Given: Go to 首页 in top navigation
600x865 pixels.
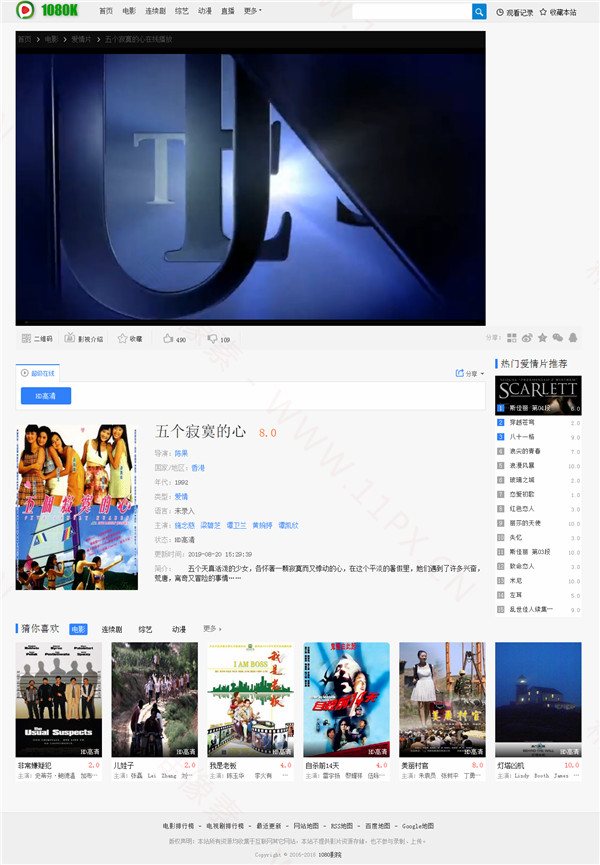Looking at the screenshot, I should (x=105, y=11).
